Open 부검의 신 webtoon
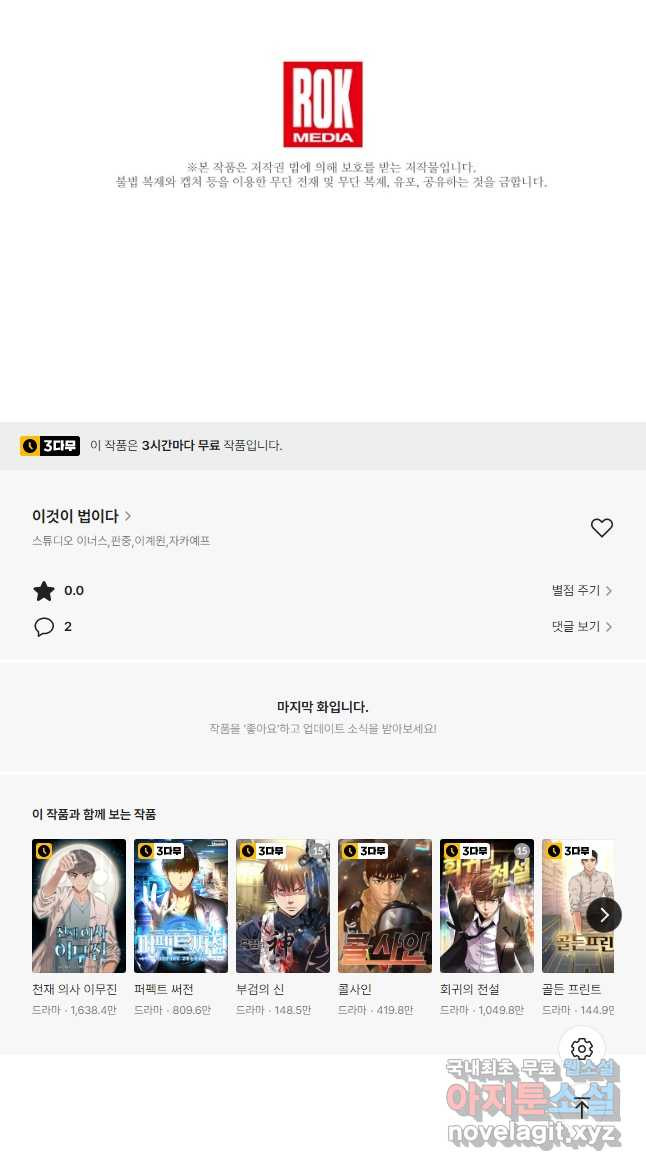Viewport: 646px width, 1171px height. pyautogui.click(x=283, y=906)
